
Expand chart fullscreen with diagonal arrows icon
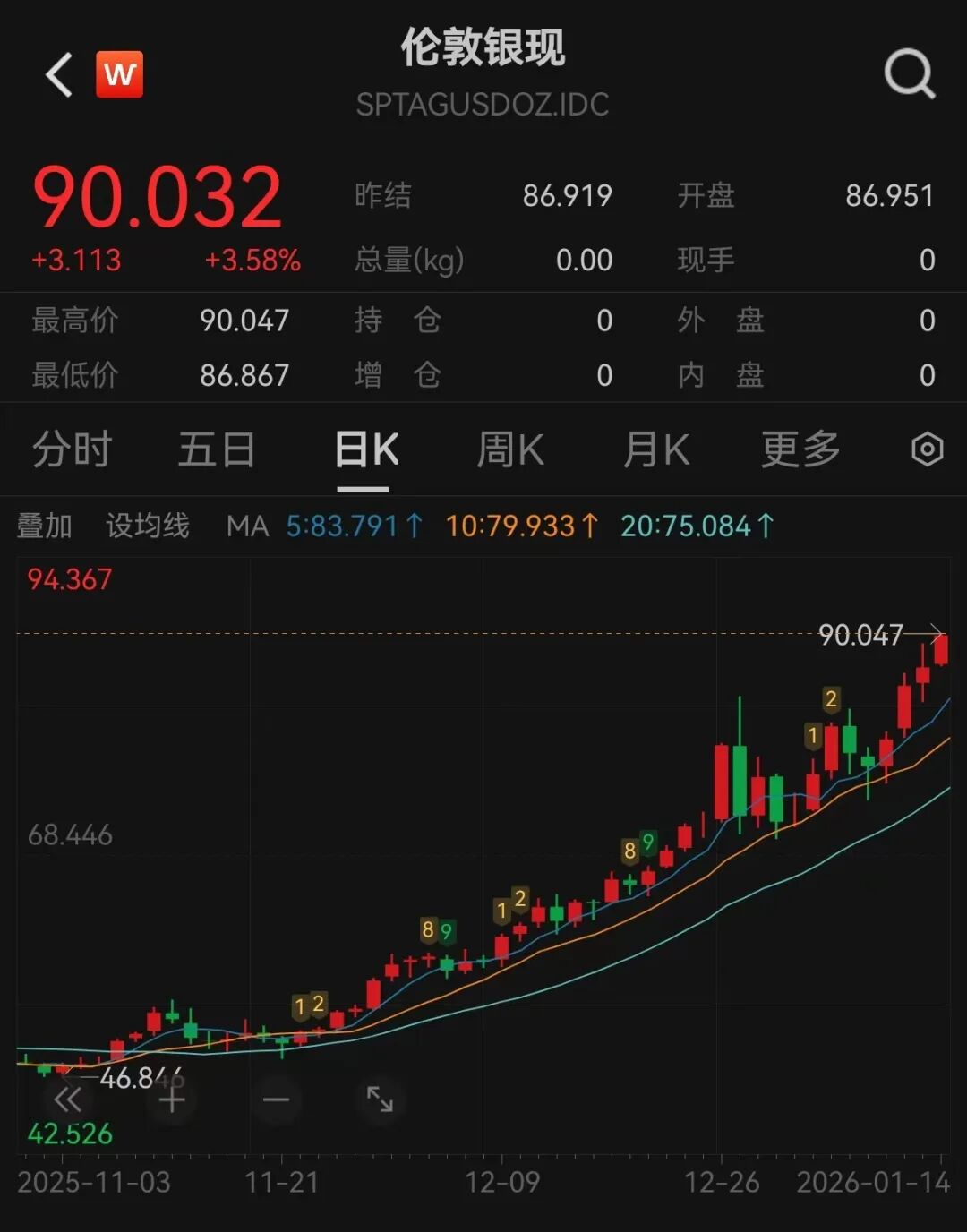[x=380, y=1099]
